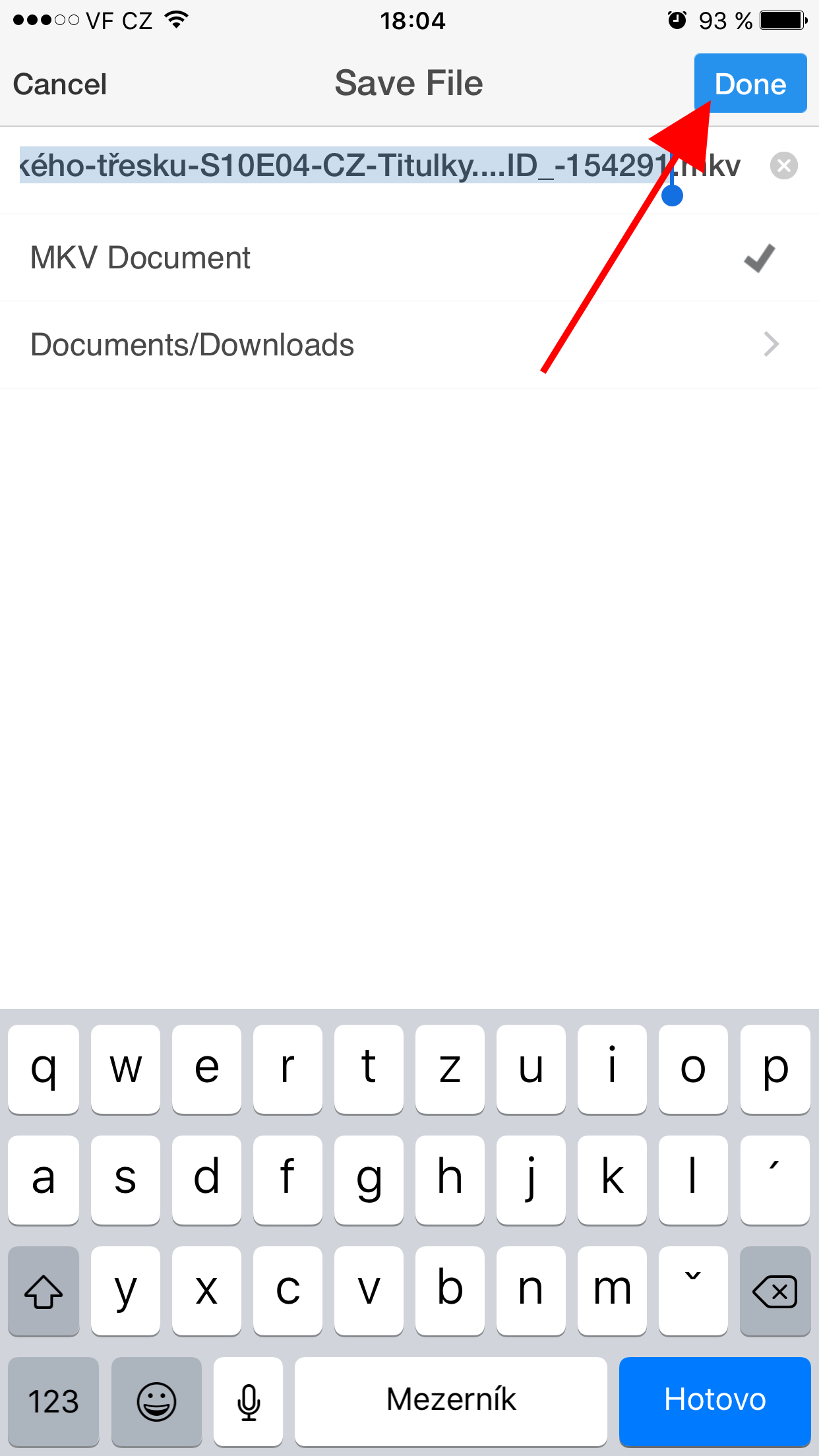Enable shift on the keyboard
The image size is (819, 1456).
[x=44, y=1290]
